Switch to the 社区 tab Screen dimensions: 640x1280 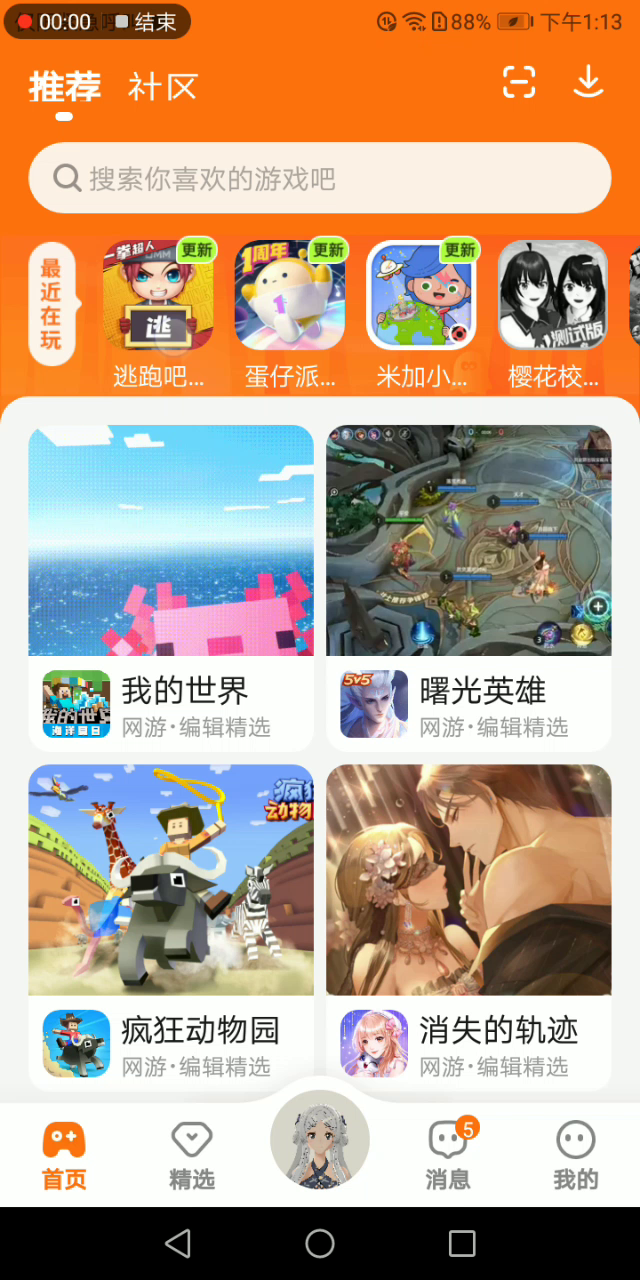[163, 87]
